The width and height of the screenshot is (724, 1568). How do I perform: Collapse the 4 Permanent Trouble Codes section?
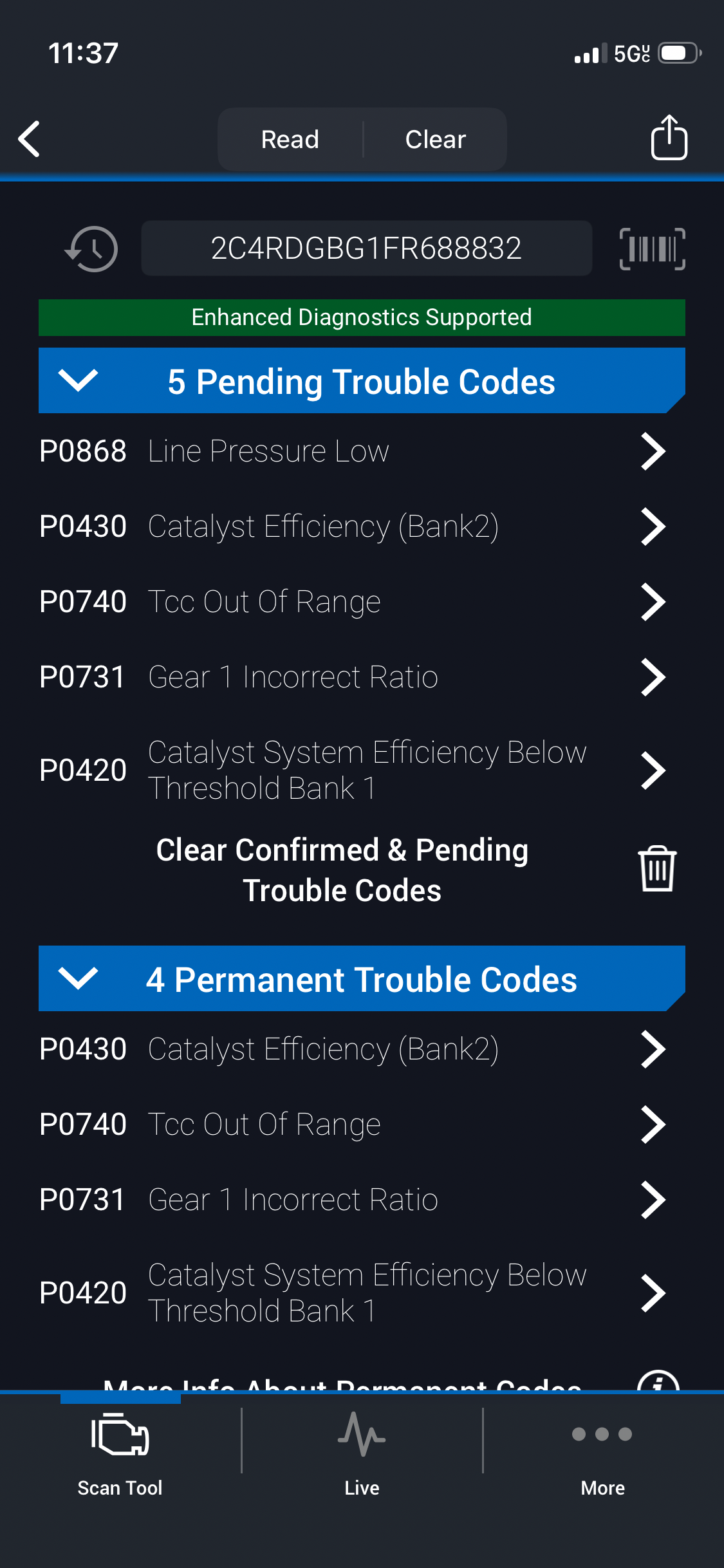coord(78,978)
